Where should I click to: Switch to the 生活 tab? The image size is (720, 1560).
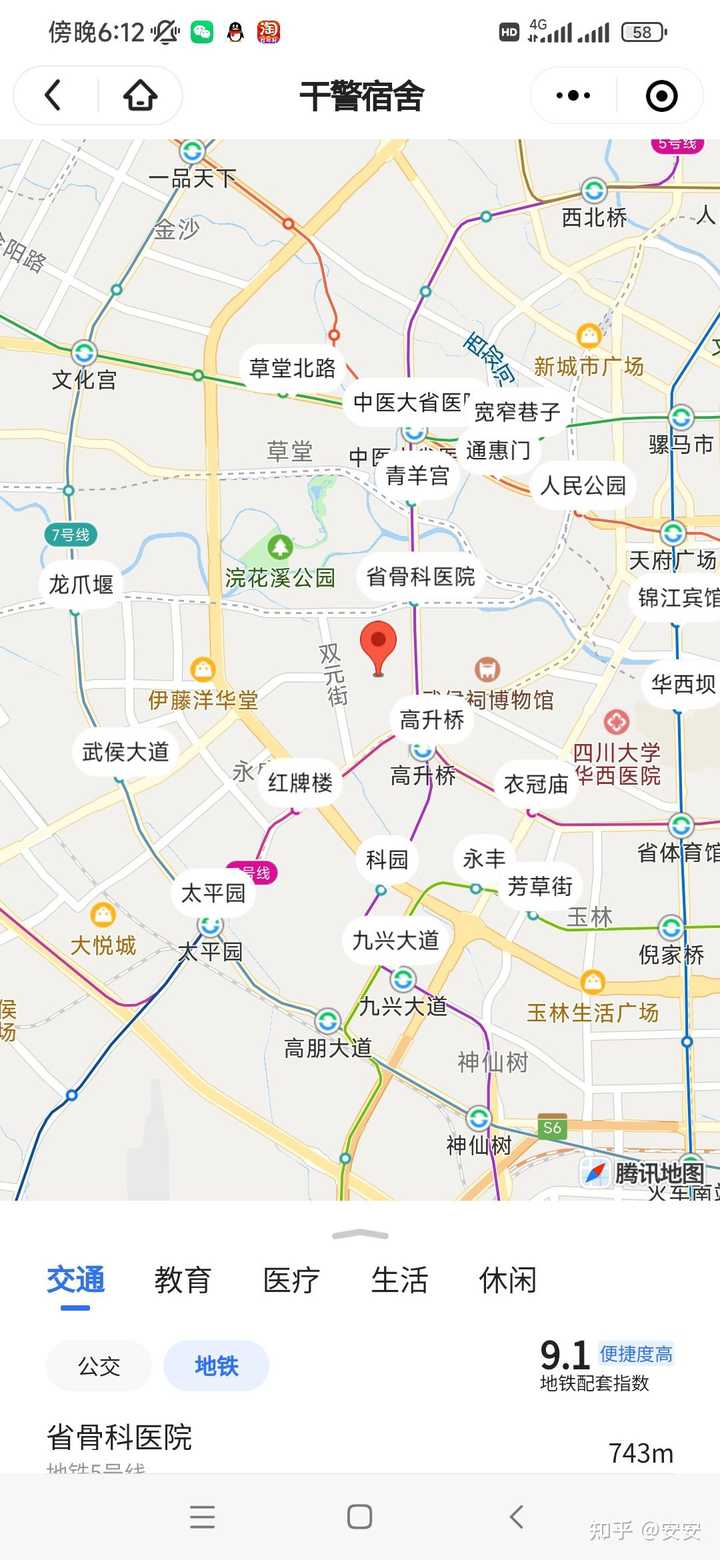(x=399, y=1280)
